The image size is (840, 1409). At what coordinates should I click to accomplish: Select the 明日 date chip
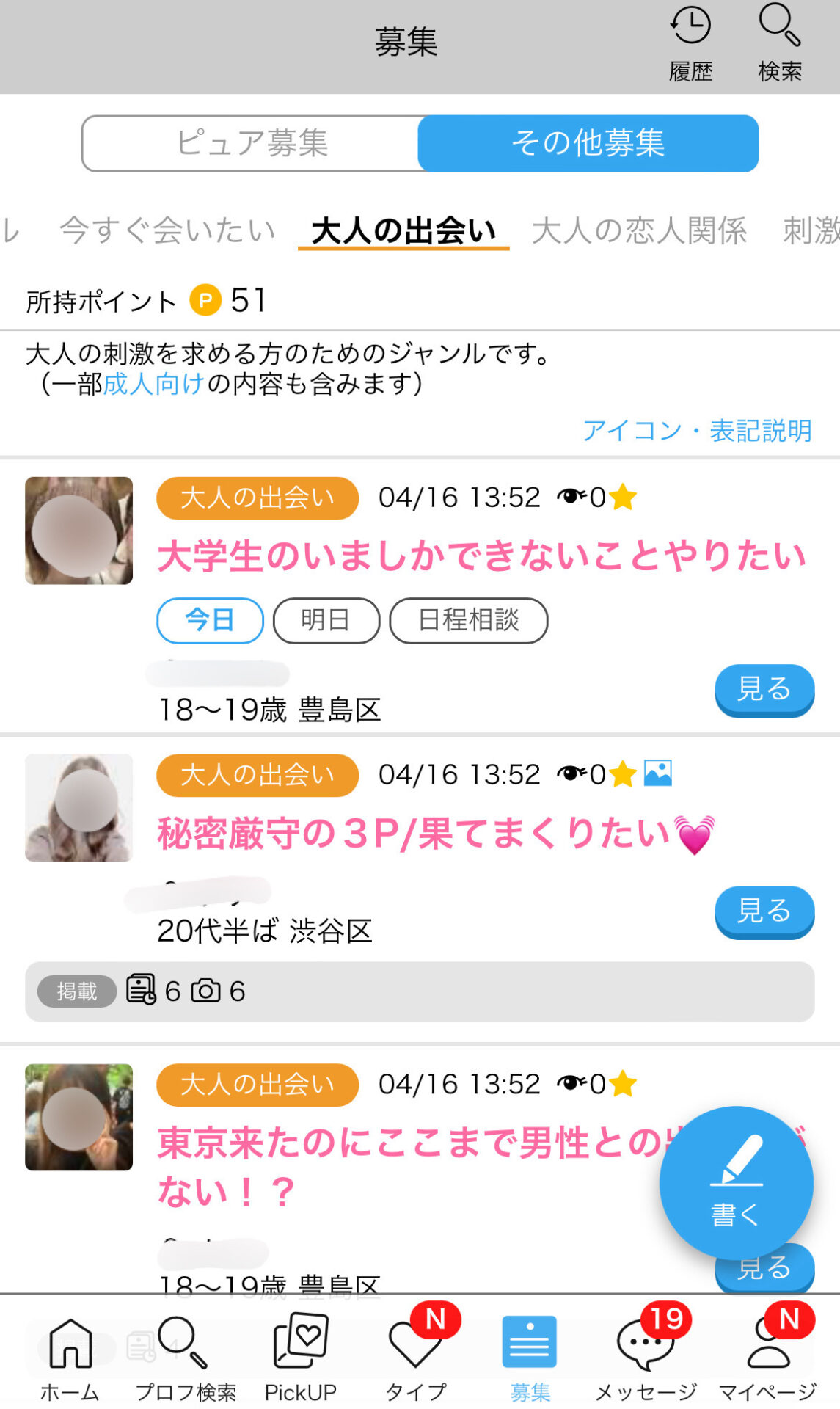coord(327,620)
